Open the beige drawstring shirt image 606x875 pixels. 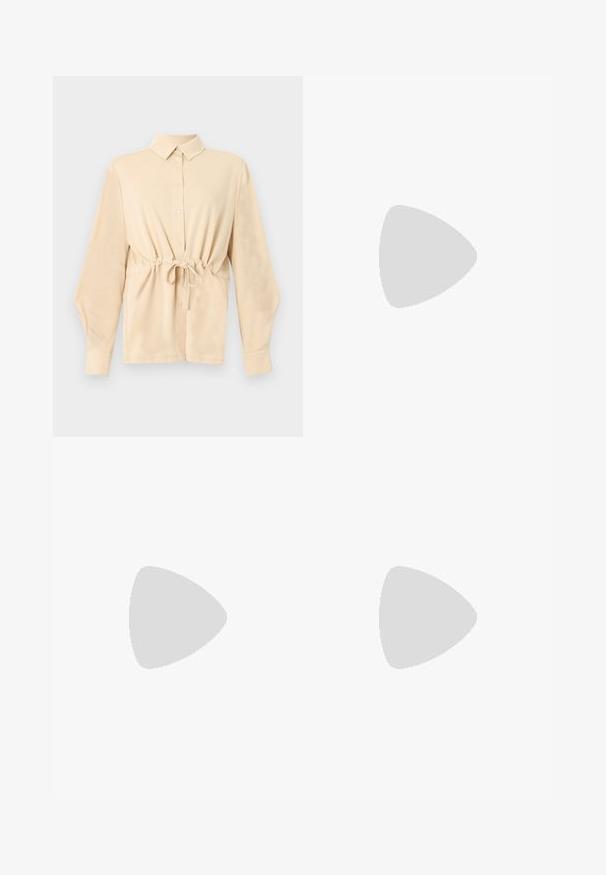(177, 256)
